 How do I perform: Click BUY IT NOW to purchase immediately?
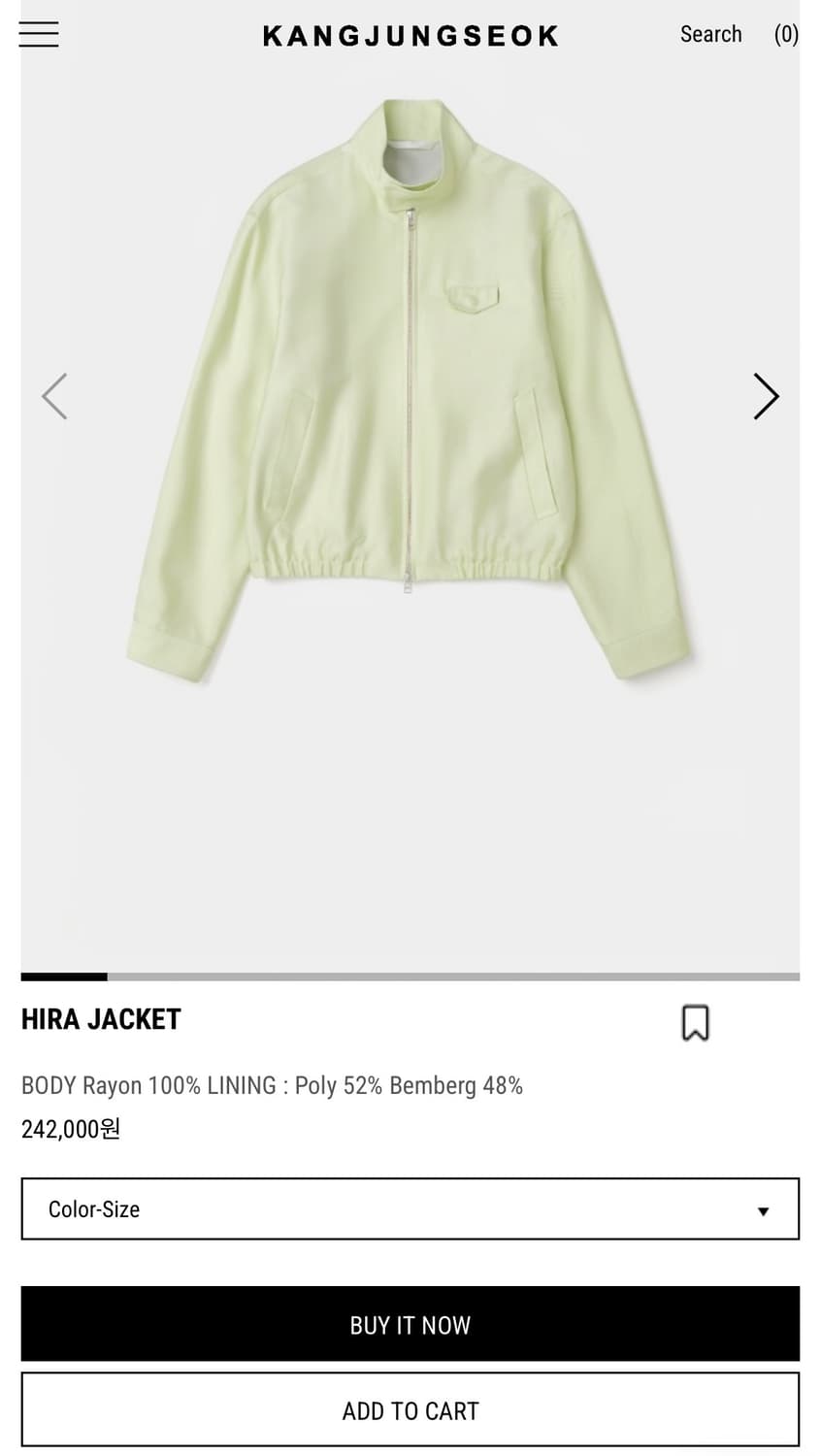click(410, 1324)
